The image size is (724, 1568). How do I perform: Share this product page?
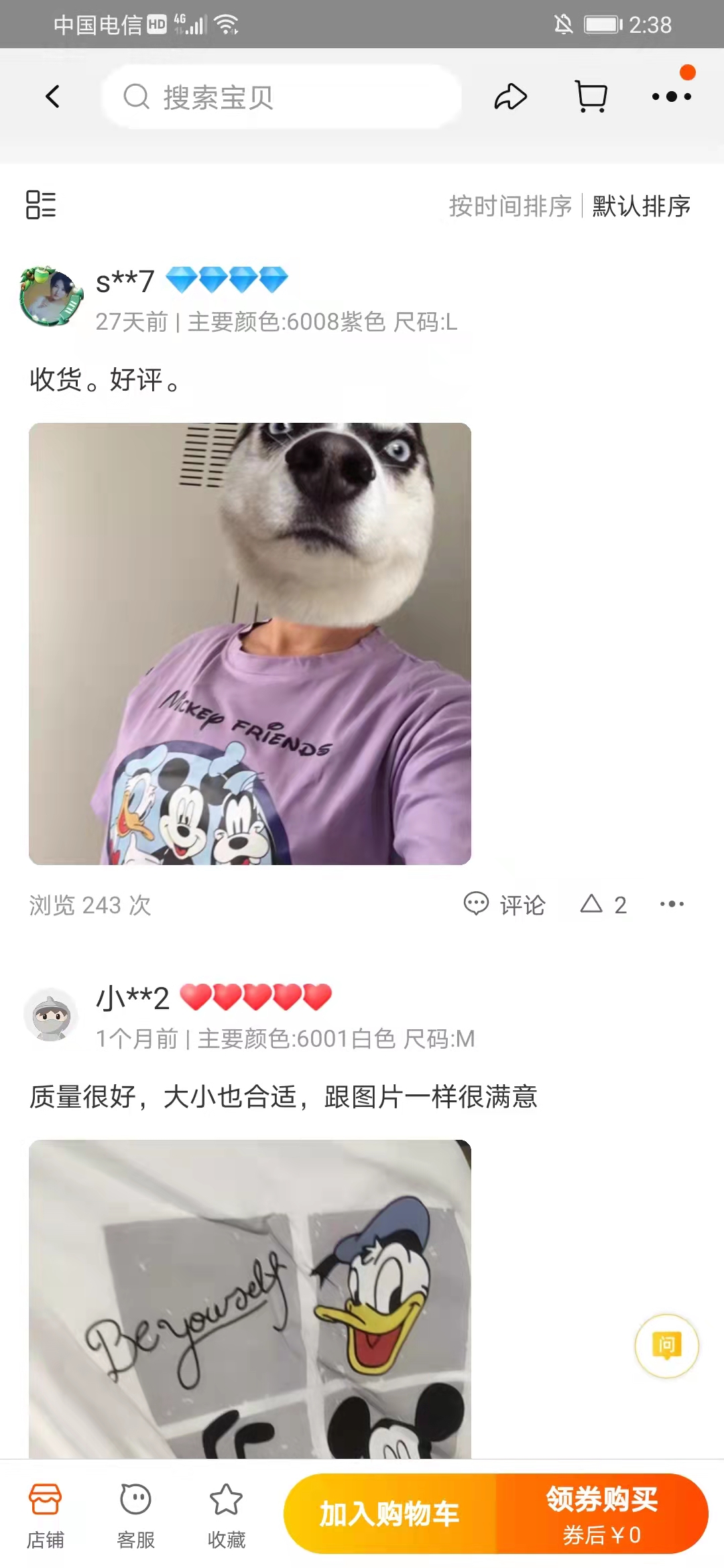point(511,96)
